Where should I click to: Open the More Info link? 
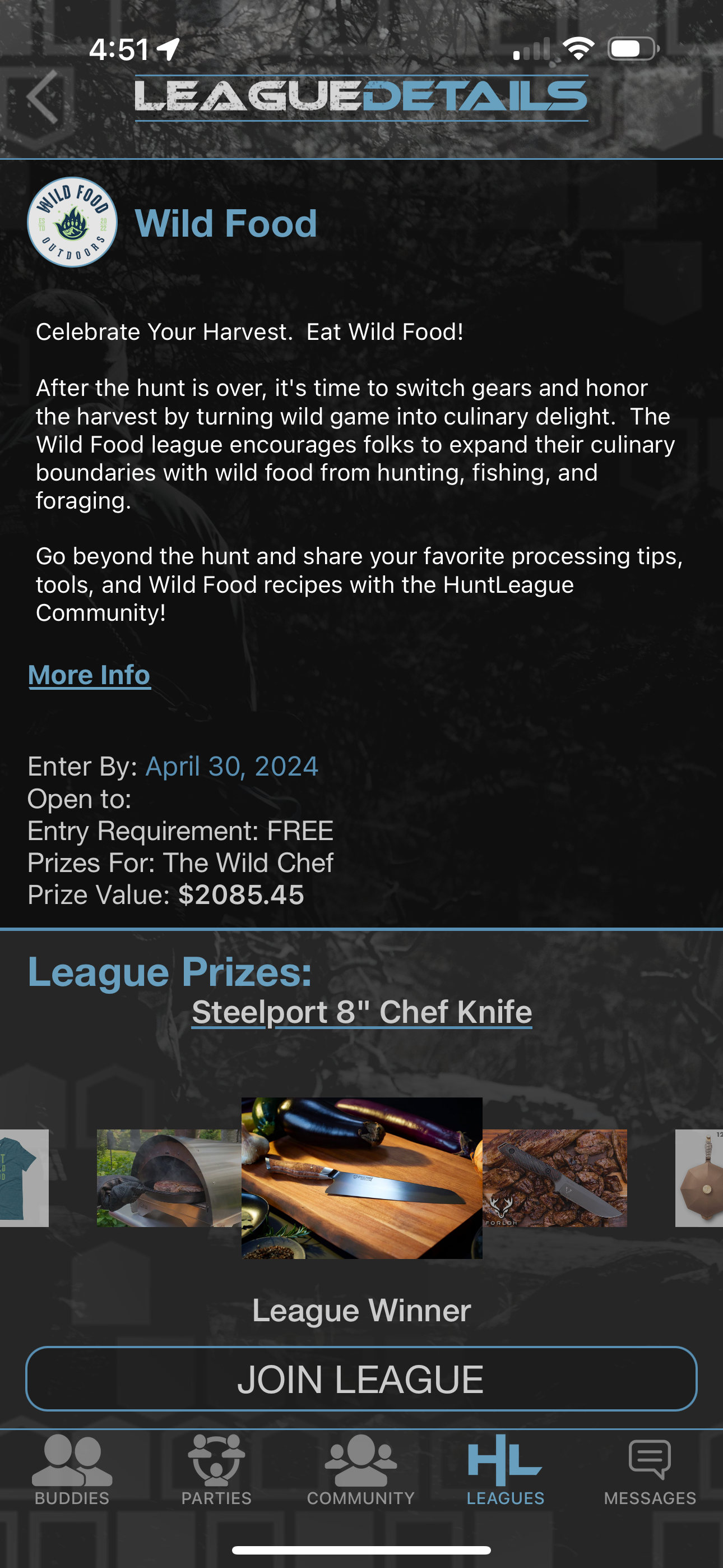point(90,675)
